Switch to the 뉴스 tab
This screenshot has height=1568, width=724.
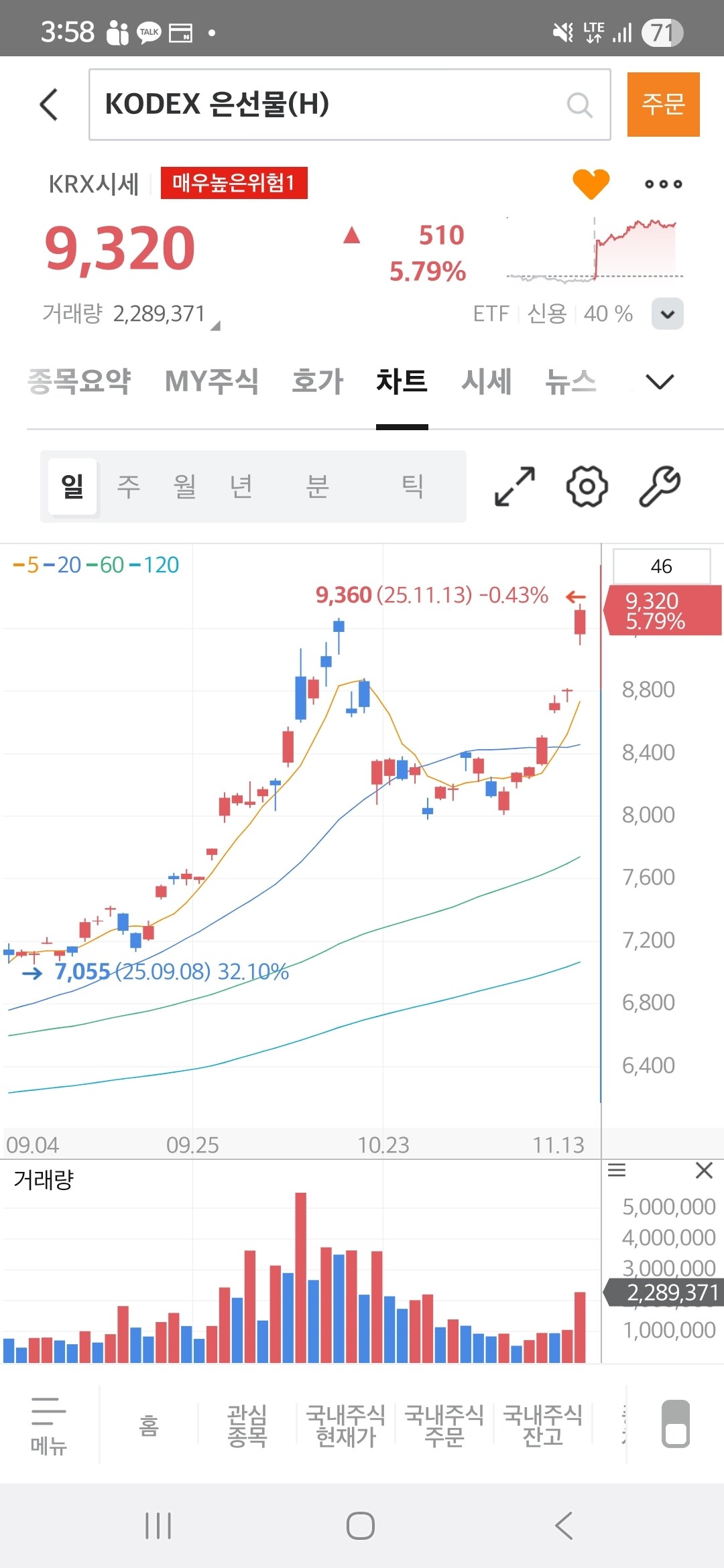pos(570,381)
